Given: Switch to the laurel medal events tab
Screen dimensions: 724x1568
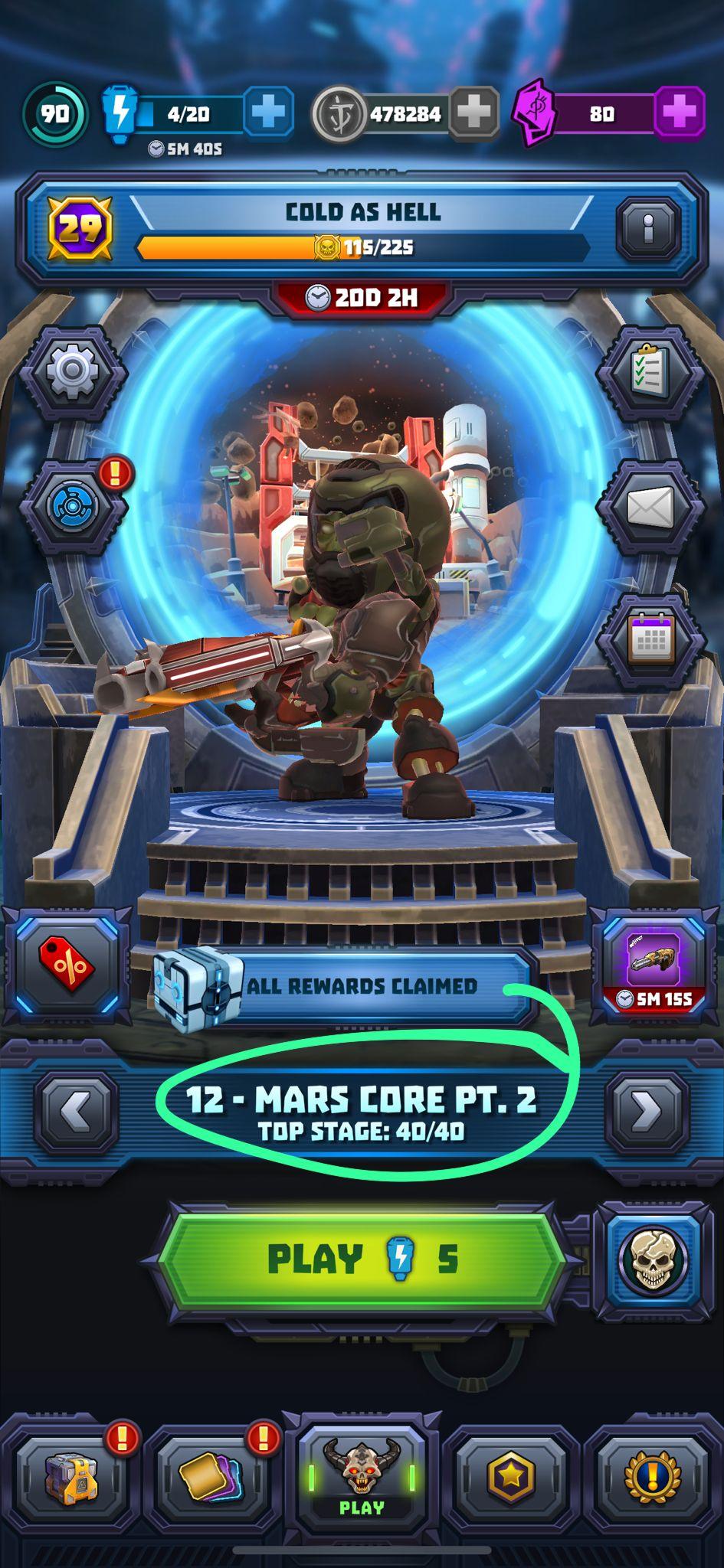Looking at the screenshot, I should click(x=652, y=1478).
